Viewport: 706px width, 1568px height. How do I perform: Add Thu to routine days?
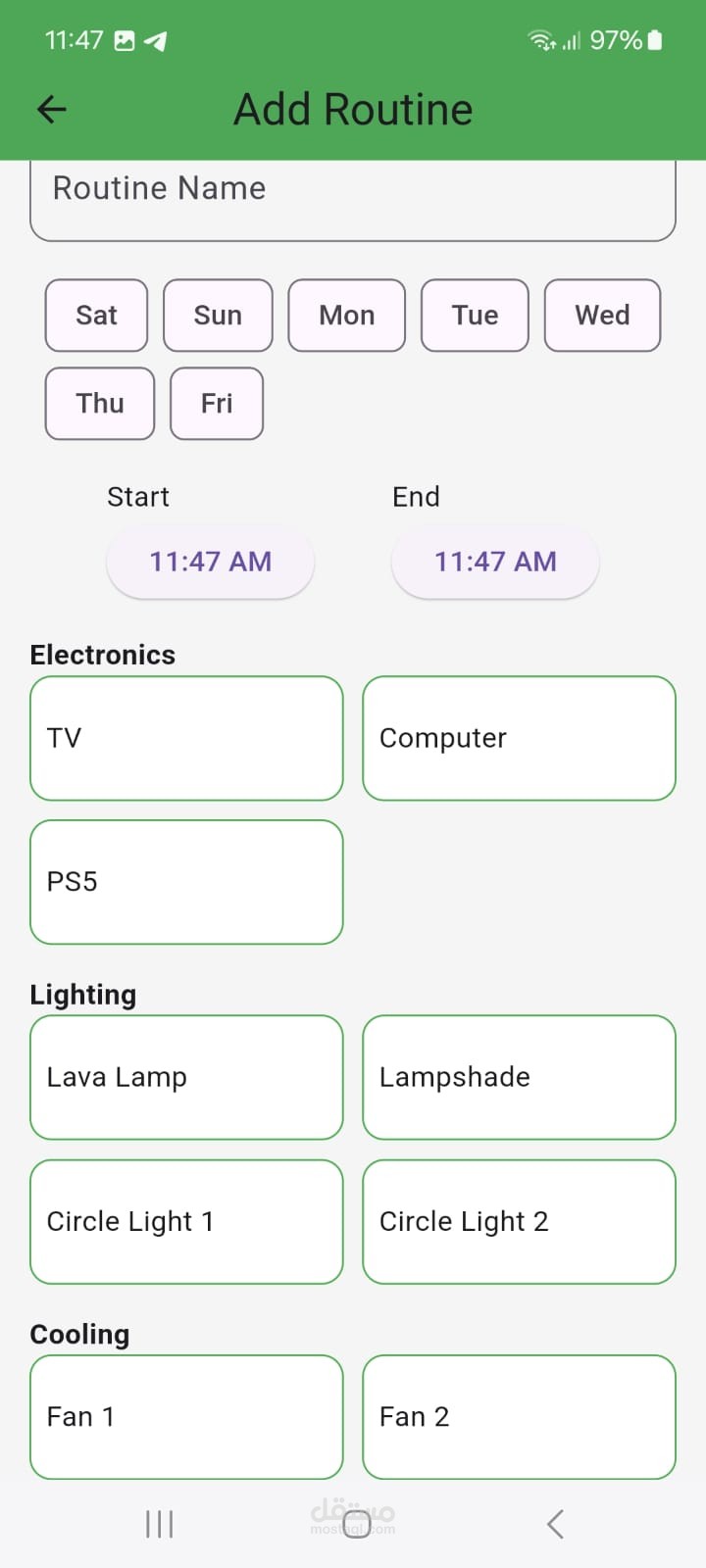pos(100,404)
